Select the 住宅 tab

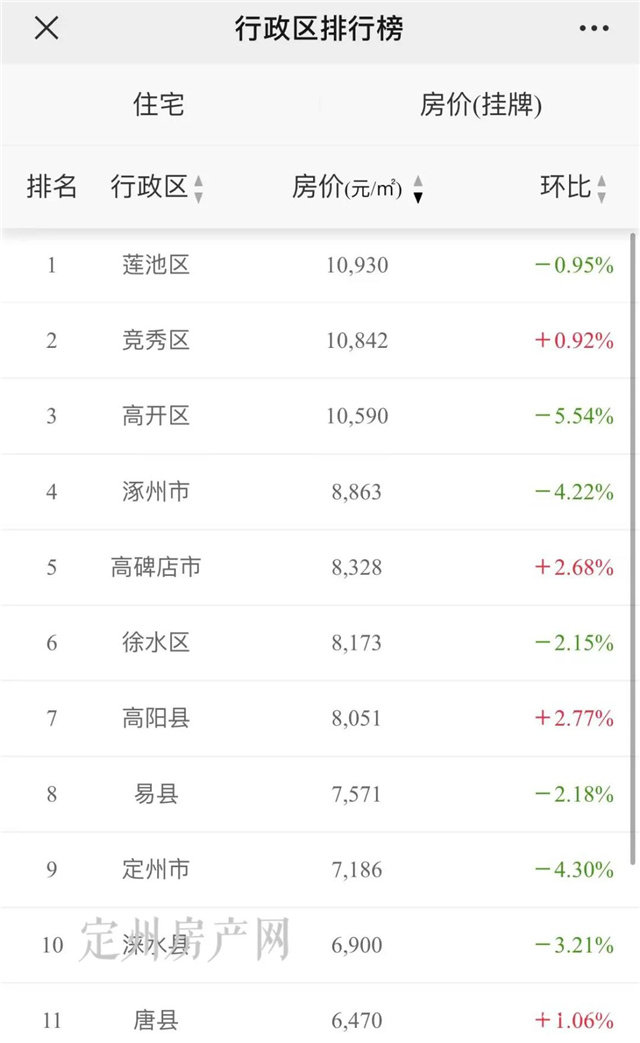tap(159, 105)
